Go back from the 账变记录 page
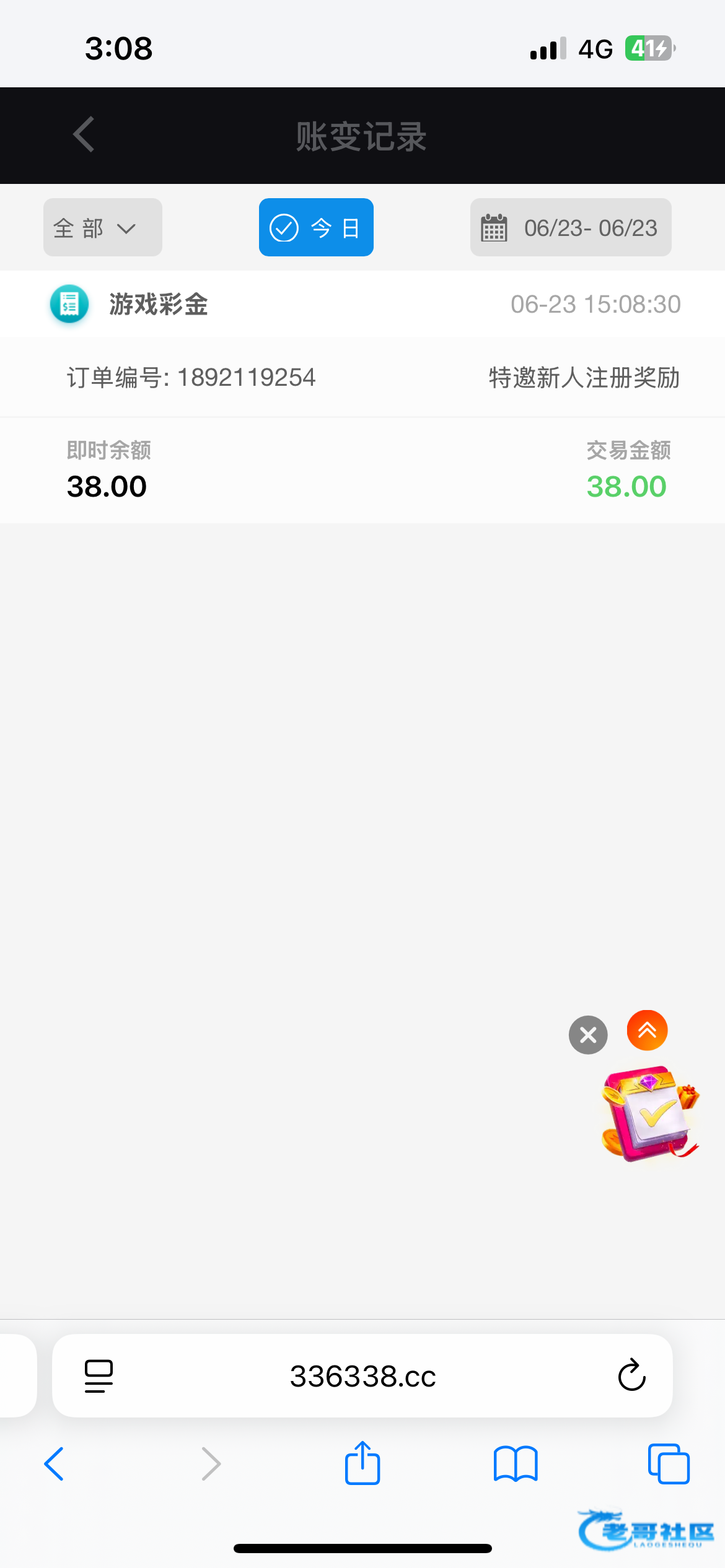Viewport: 725px width, 1568px height. tap(84, 134)
